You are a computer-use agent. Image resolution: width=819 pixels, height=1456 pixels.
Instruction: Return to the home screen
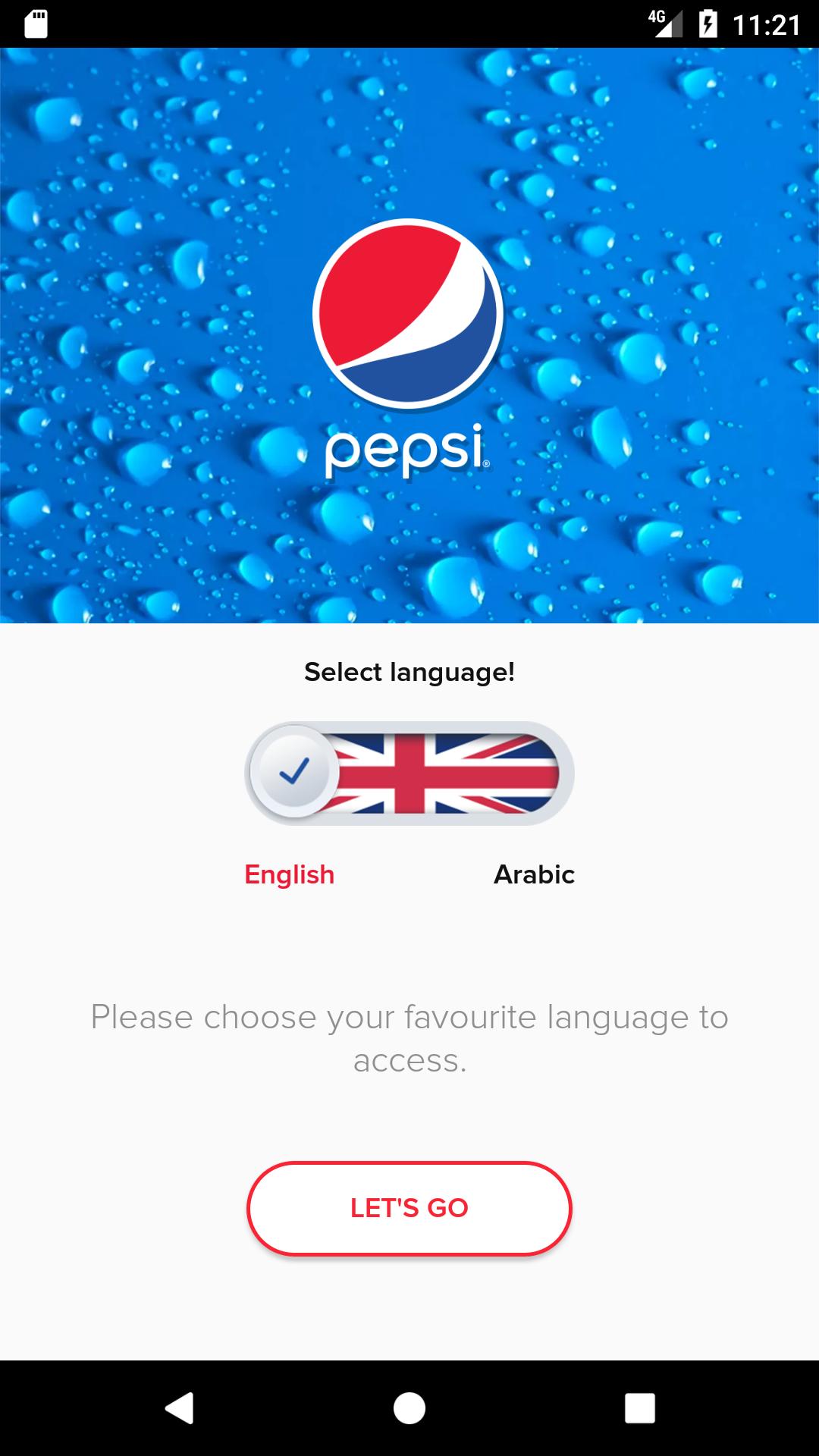[409, 1408]
